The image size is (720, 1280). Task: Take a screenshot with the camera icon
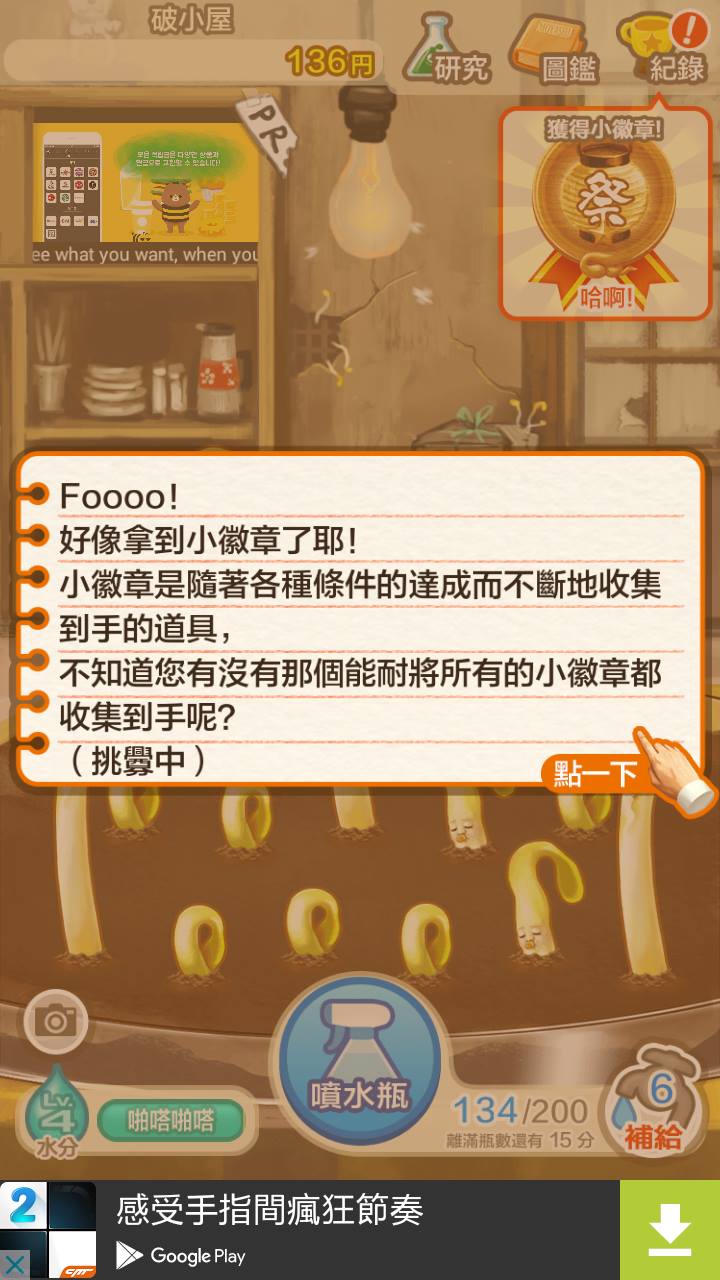[56, 1020]
